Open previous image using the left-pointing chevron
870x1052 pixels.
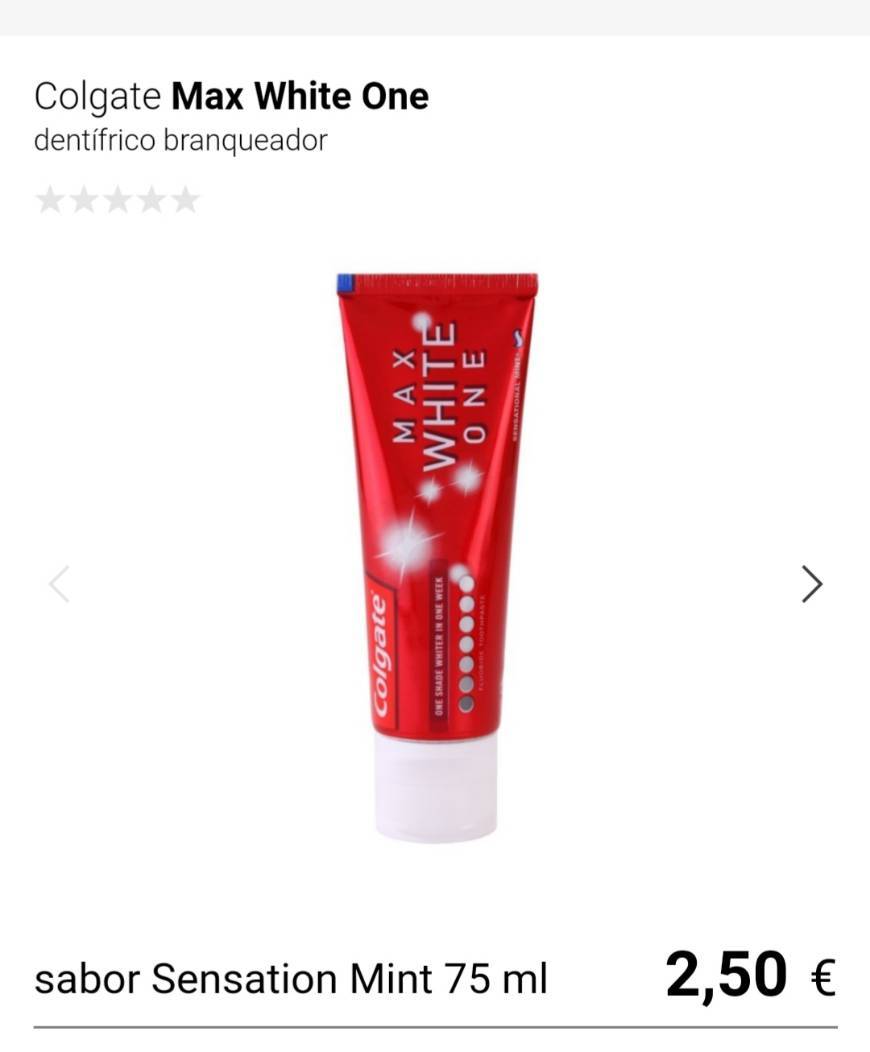click(58, 583)
